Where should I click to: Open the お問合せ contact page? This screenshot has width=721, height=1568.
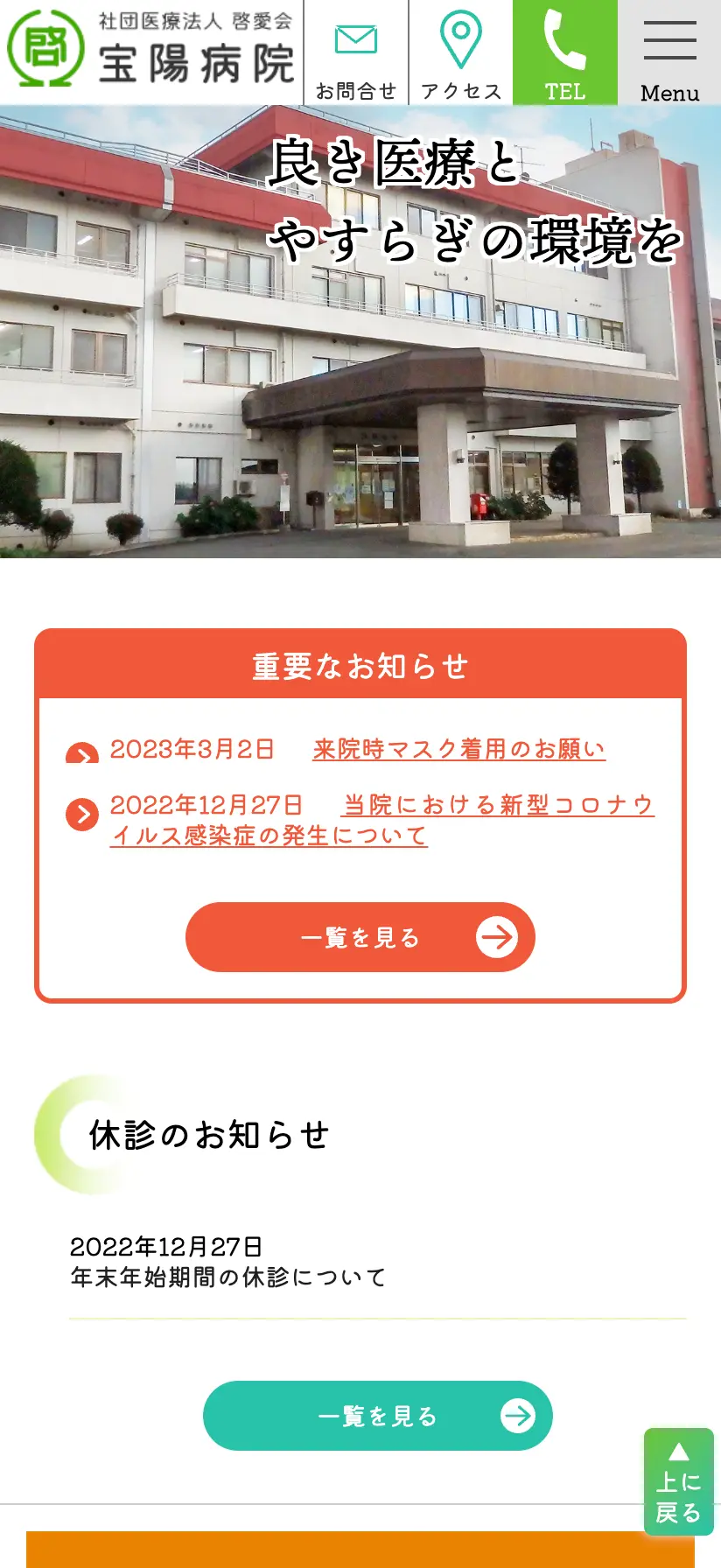(356, 52)
